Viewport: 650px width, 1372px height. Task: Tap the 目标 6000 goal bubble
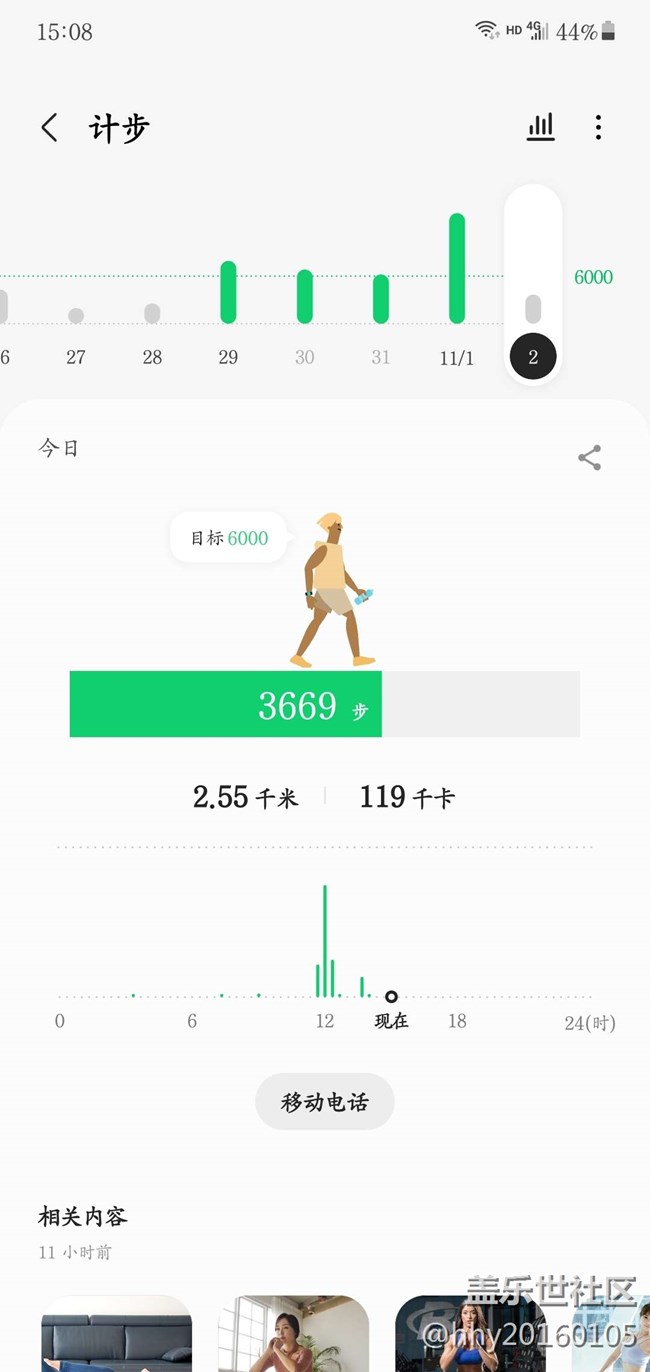230,538
